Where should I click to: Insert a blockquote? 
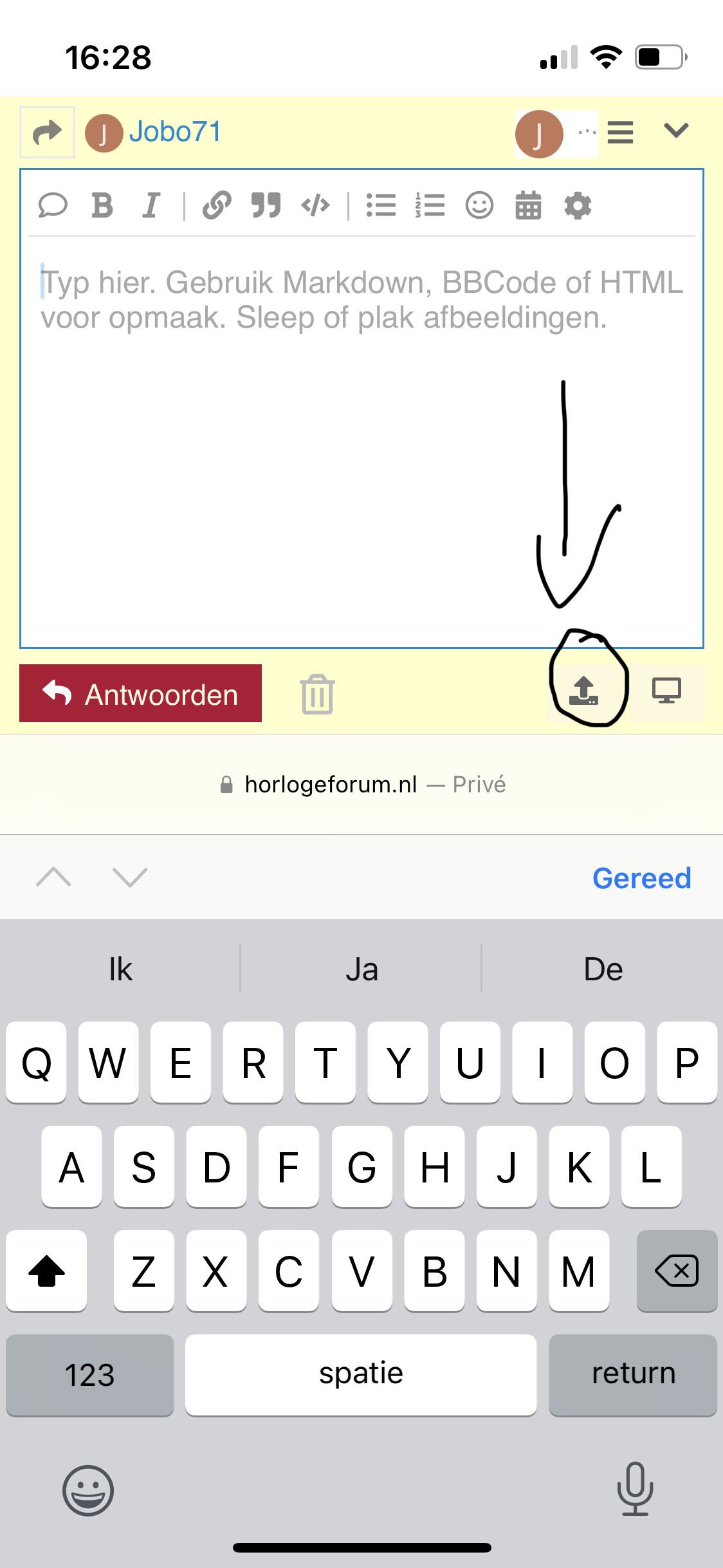[266, 206]
